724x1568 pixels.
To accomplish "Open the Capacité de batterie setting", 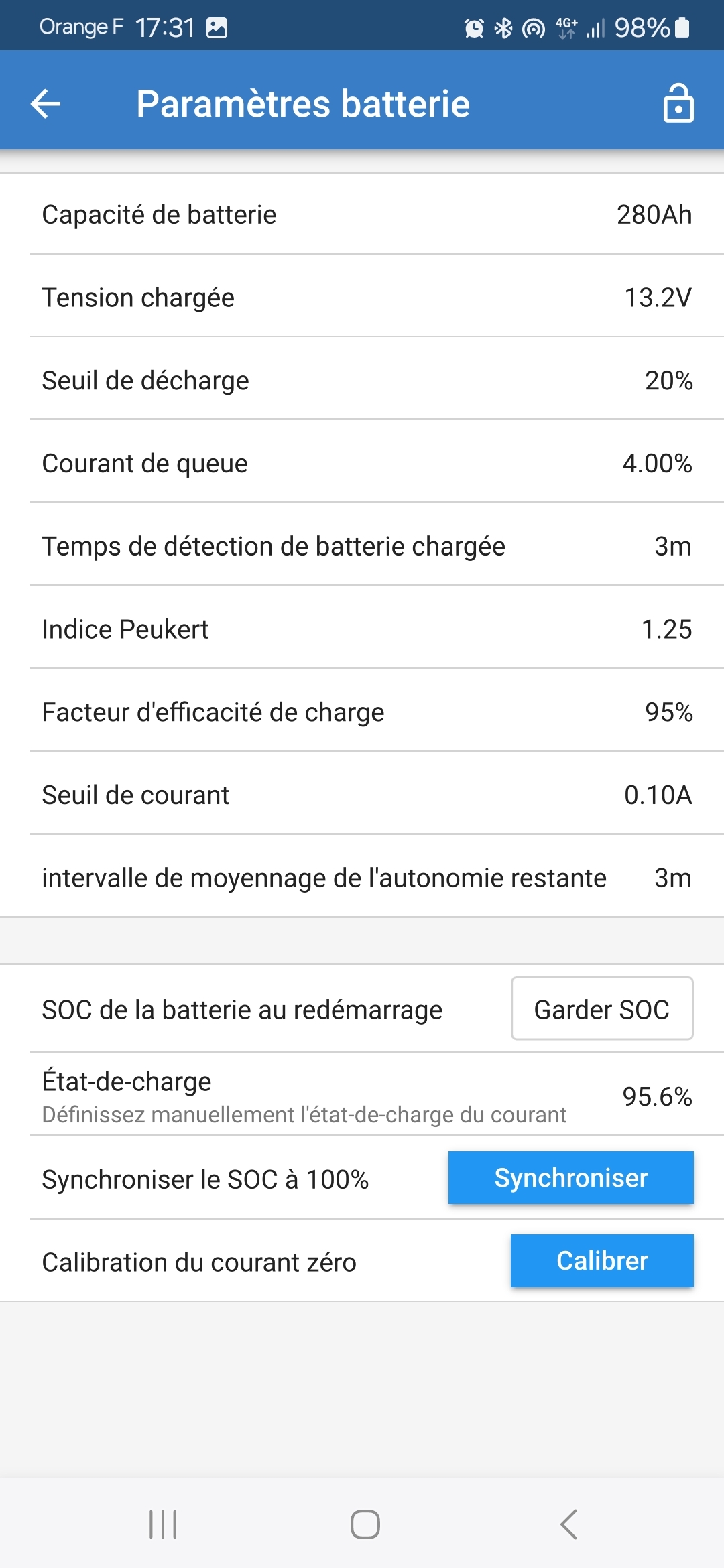I will 362,215.
